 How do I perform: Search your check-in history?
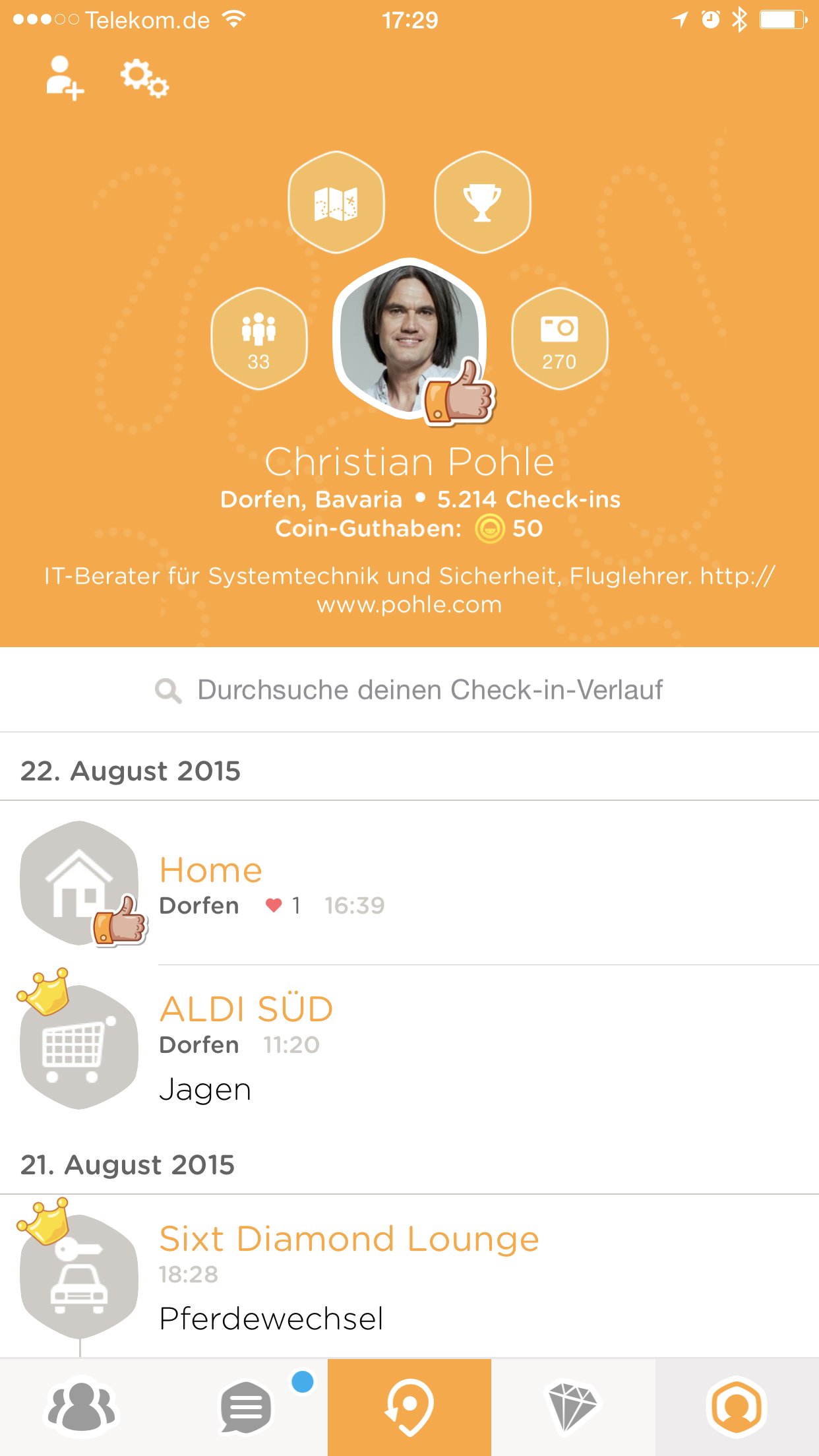pos(409,690)
